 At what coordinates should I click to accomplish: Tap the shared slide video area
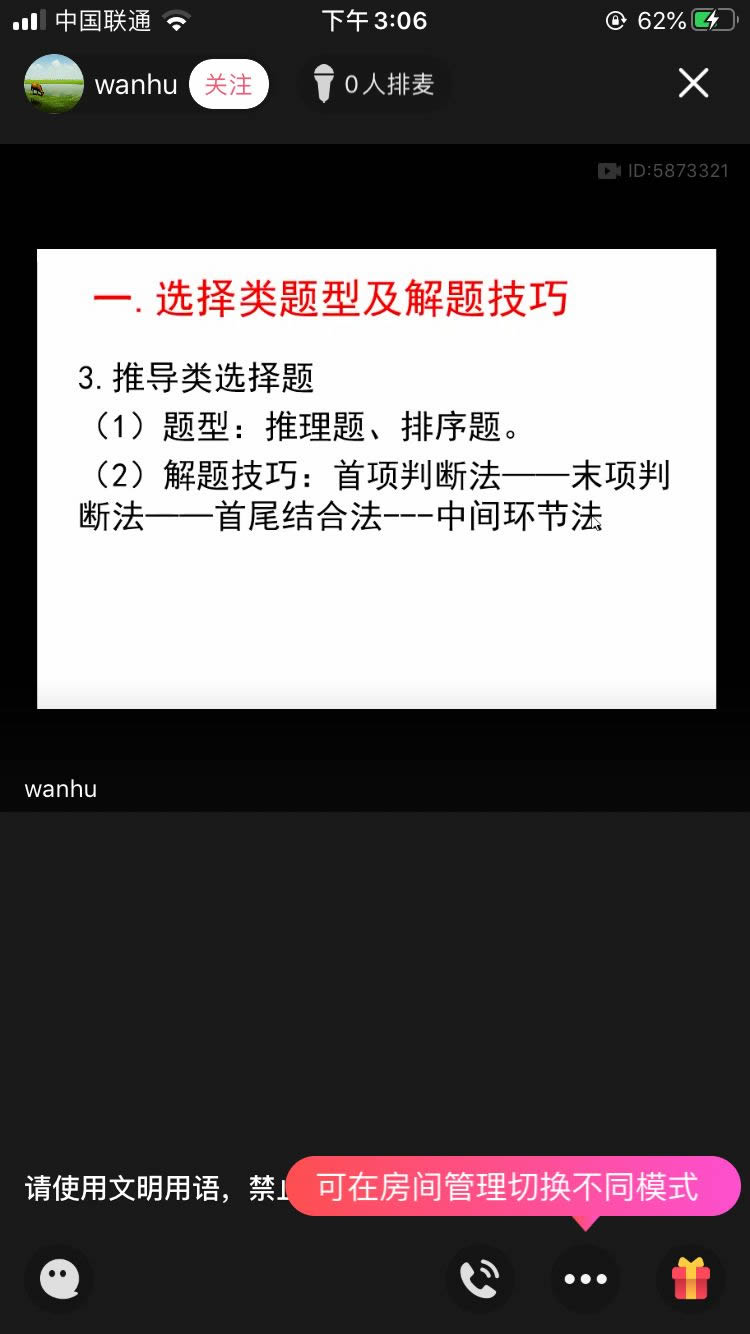pos(376,478)
